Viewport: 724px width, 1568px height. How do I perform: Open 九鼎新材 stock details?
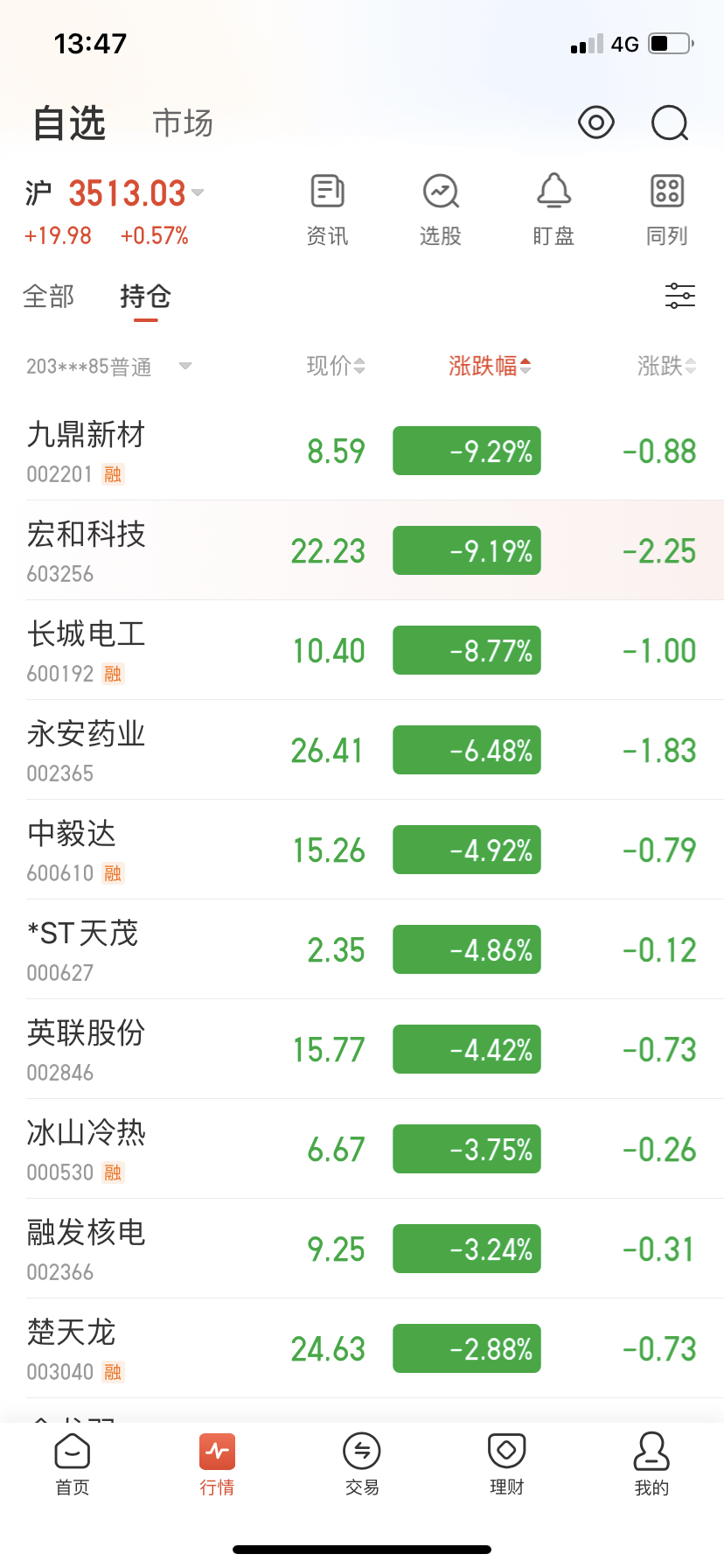[362, 451]
